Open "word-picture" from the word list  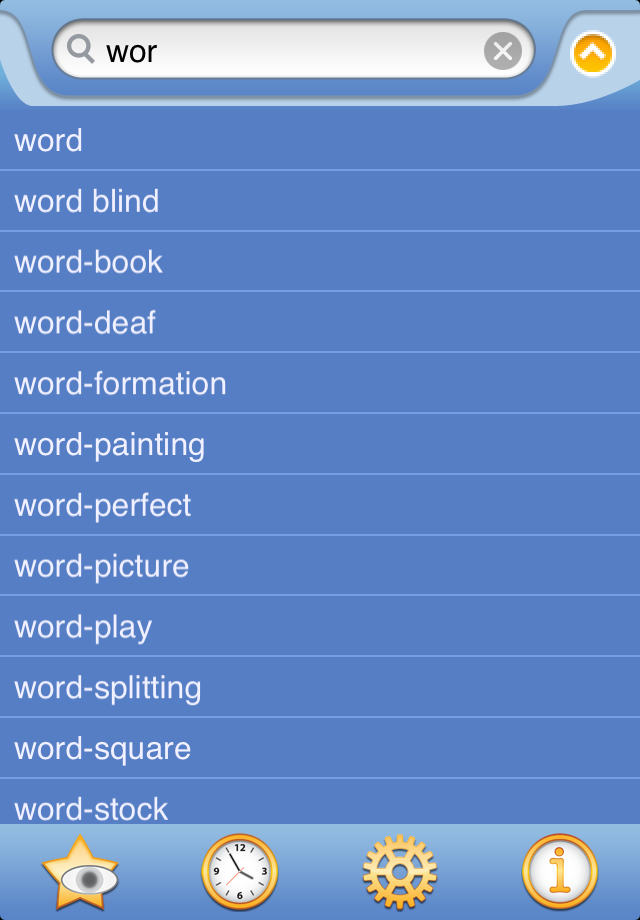[320, 567]
